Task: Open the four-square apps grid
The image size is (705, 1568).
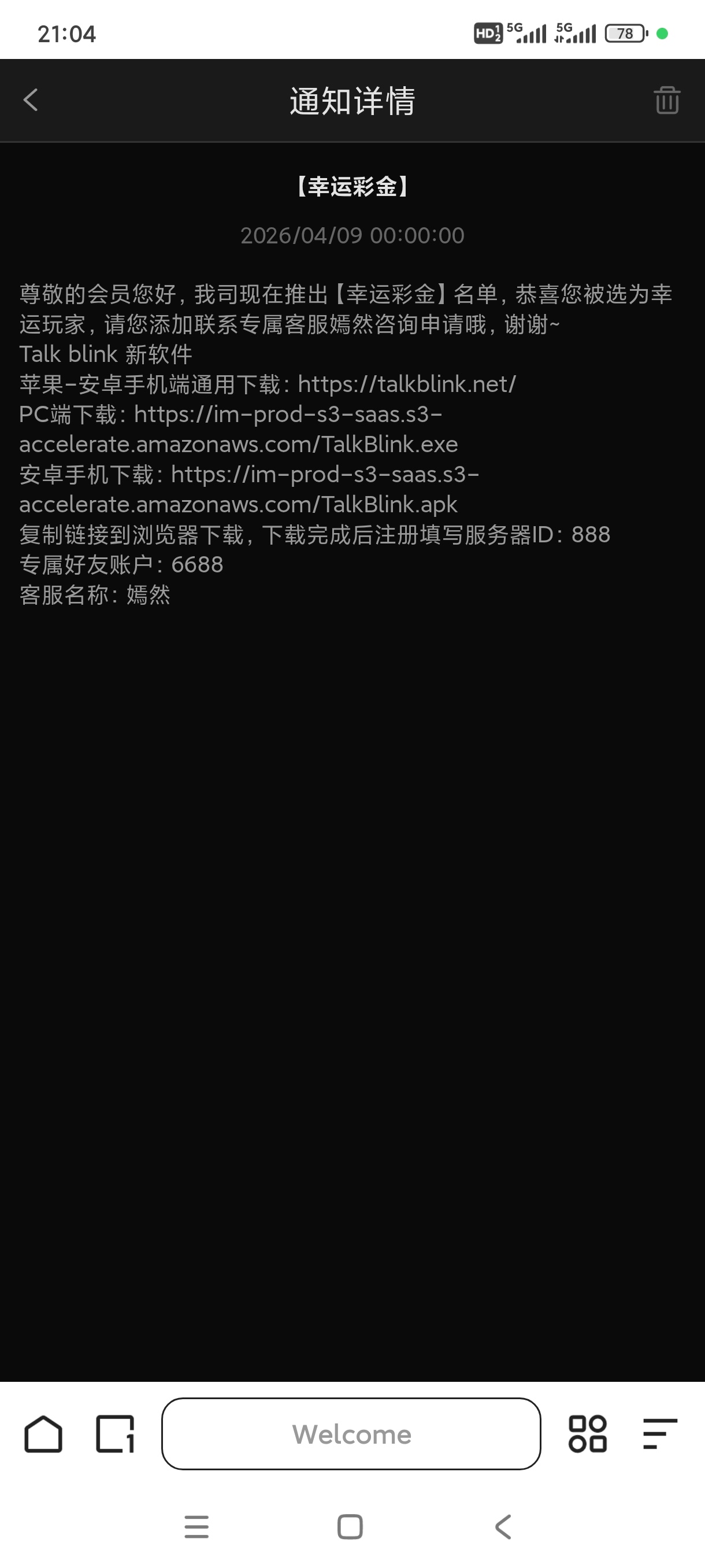Action: pyautogui.click(x=587, y=1434)
